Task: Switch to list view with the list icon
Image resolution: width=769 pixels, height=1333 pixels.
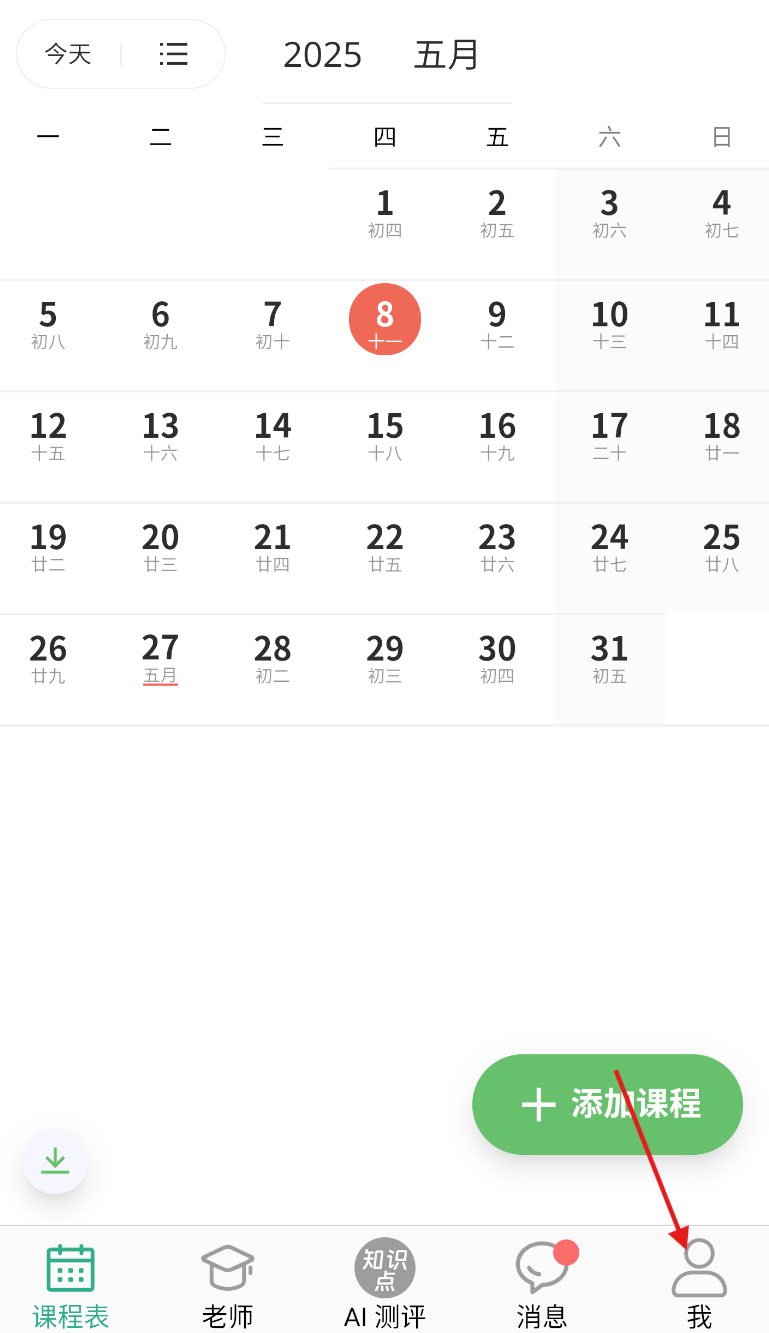Action: pyautogui.click(x=174, y=54)
